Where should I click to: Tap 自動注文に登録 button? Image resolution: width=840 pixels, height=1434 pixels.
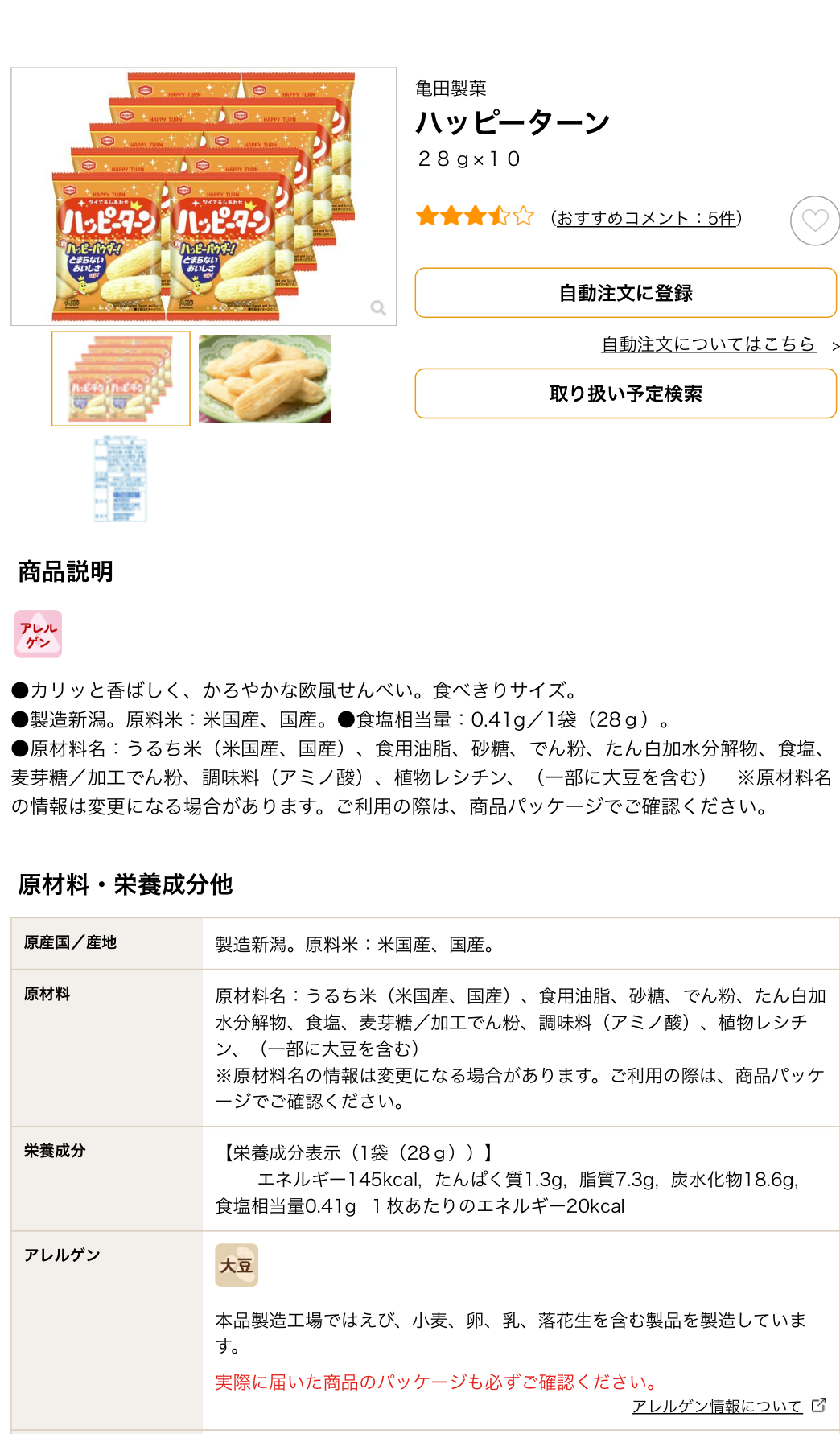625,293
